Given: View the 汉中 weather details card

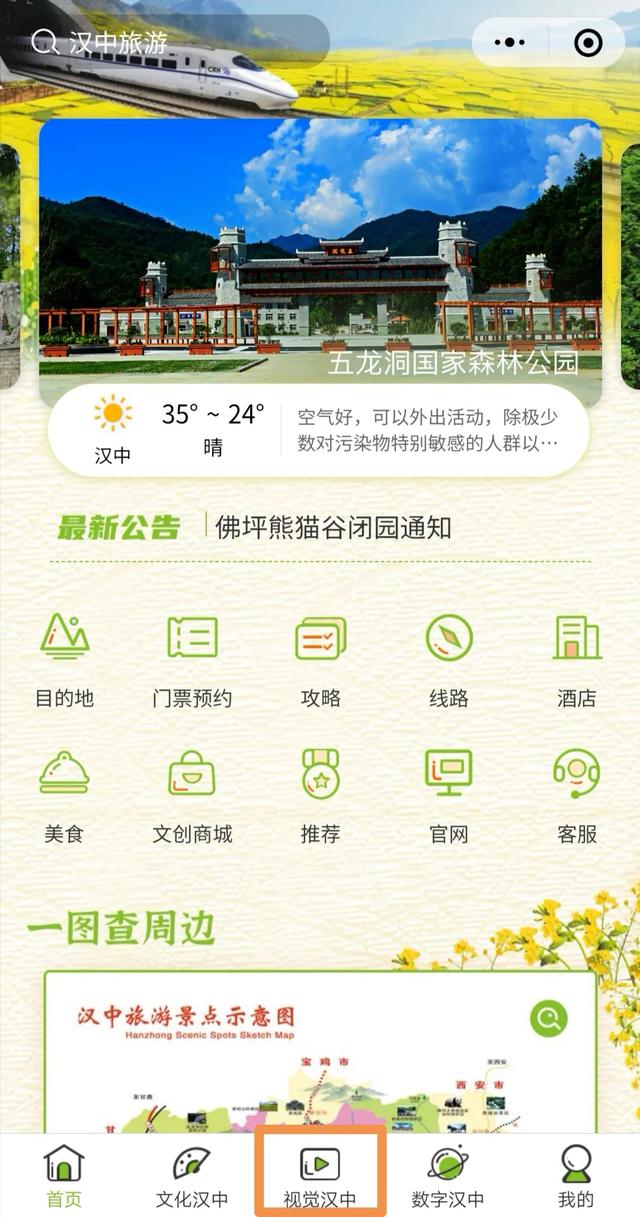Looking at the screenshot, I should click(x=318, y=430).
